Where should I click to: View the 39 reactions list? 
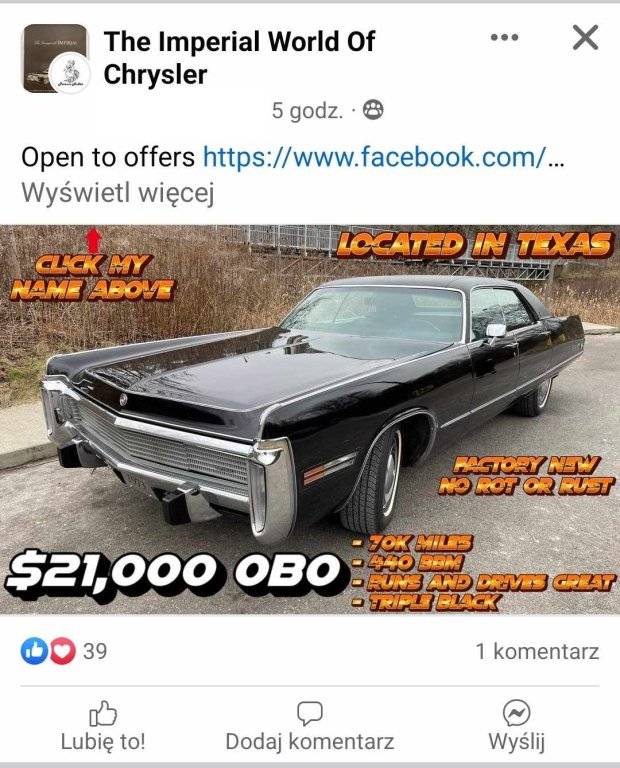click(64, 651)
